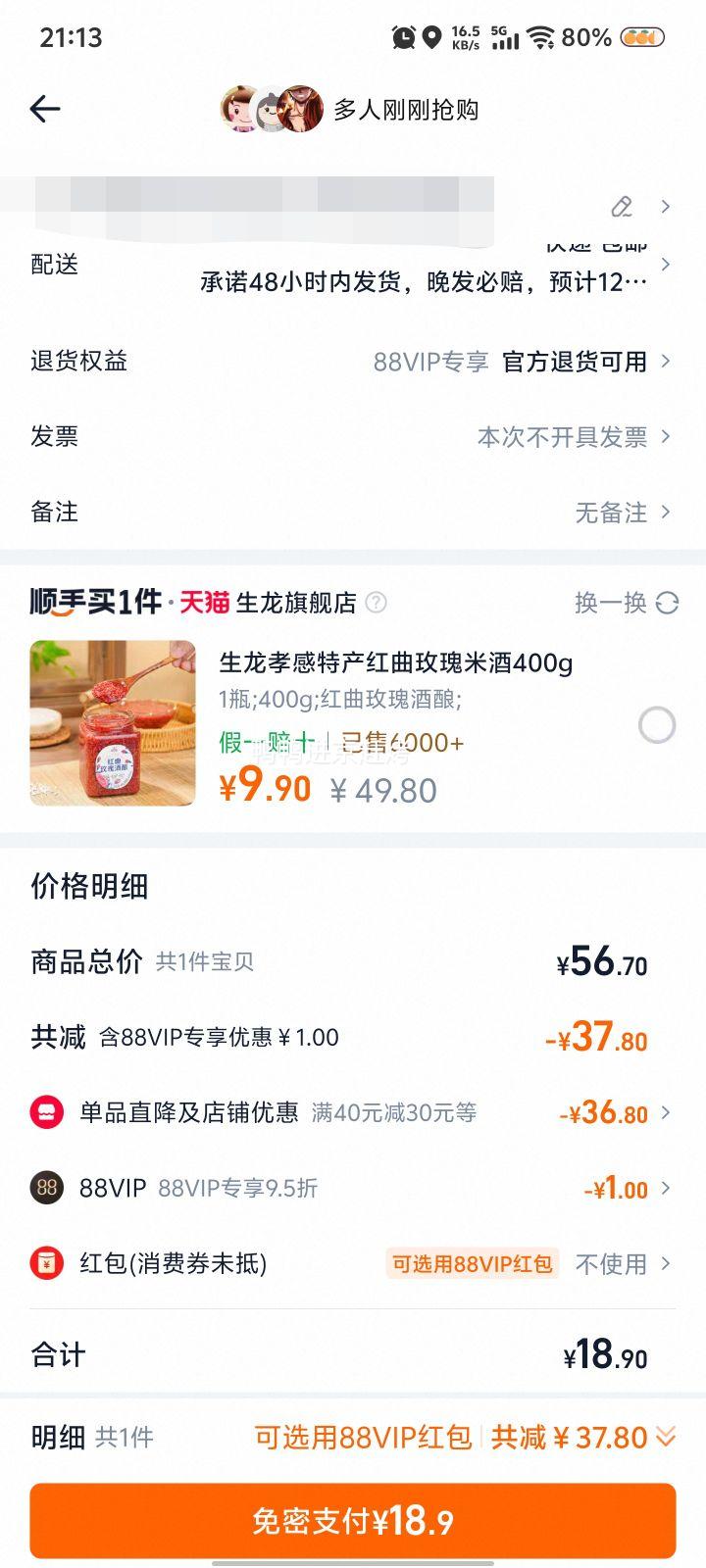The image size is (706, 1568).
Task: Pay now with 免密支付¥18.9
Action: (x=353, y=1520)
